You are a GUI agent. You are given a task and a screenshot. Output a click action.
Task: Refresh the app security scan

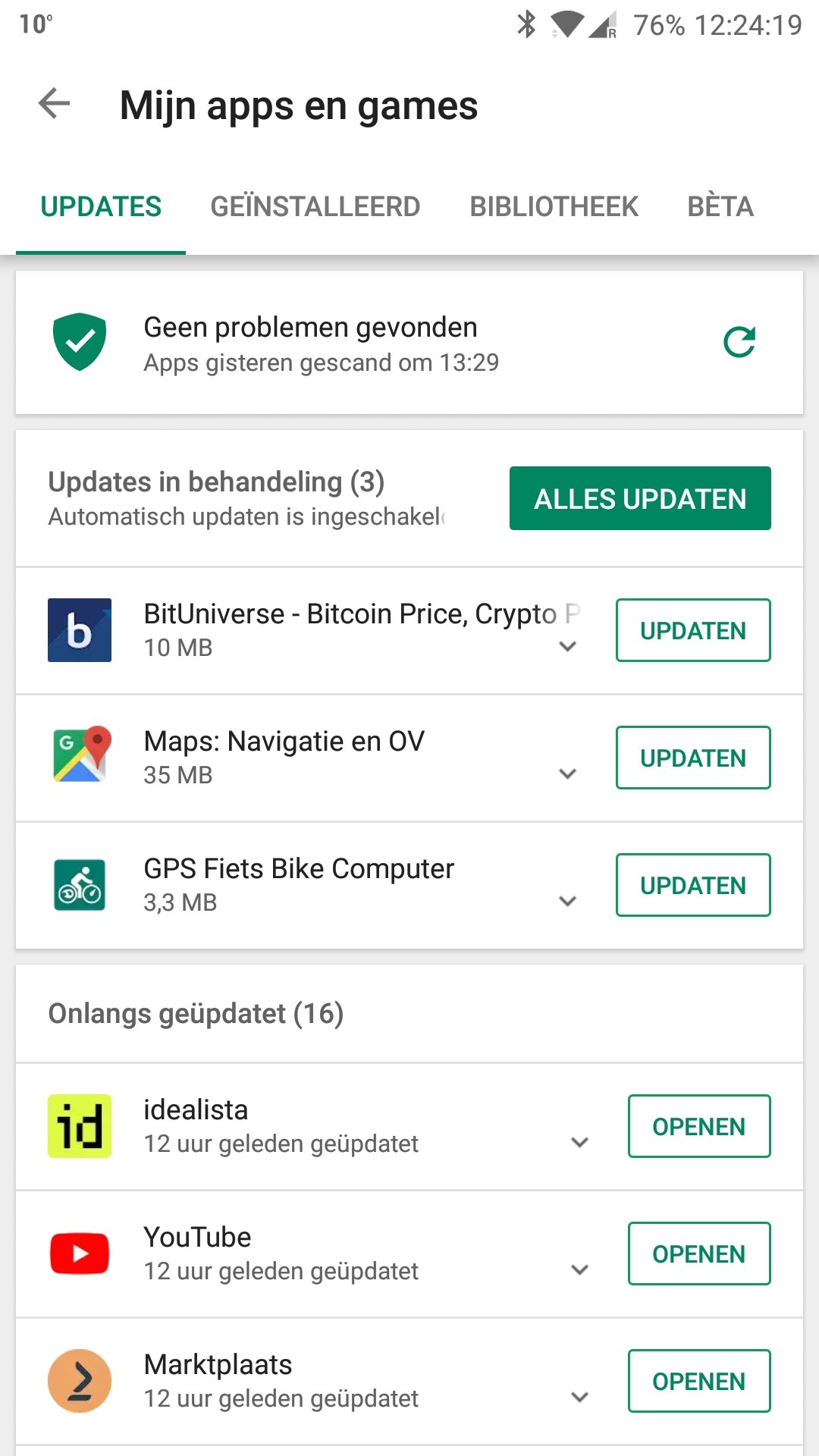coord(739,342)
